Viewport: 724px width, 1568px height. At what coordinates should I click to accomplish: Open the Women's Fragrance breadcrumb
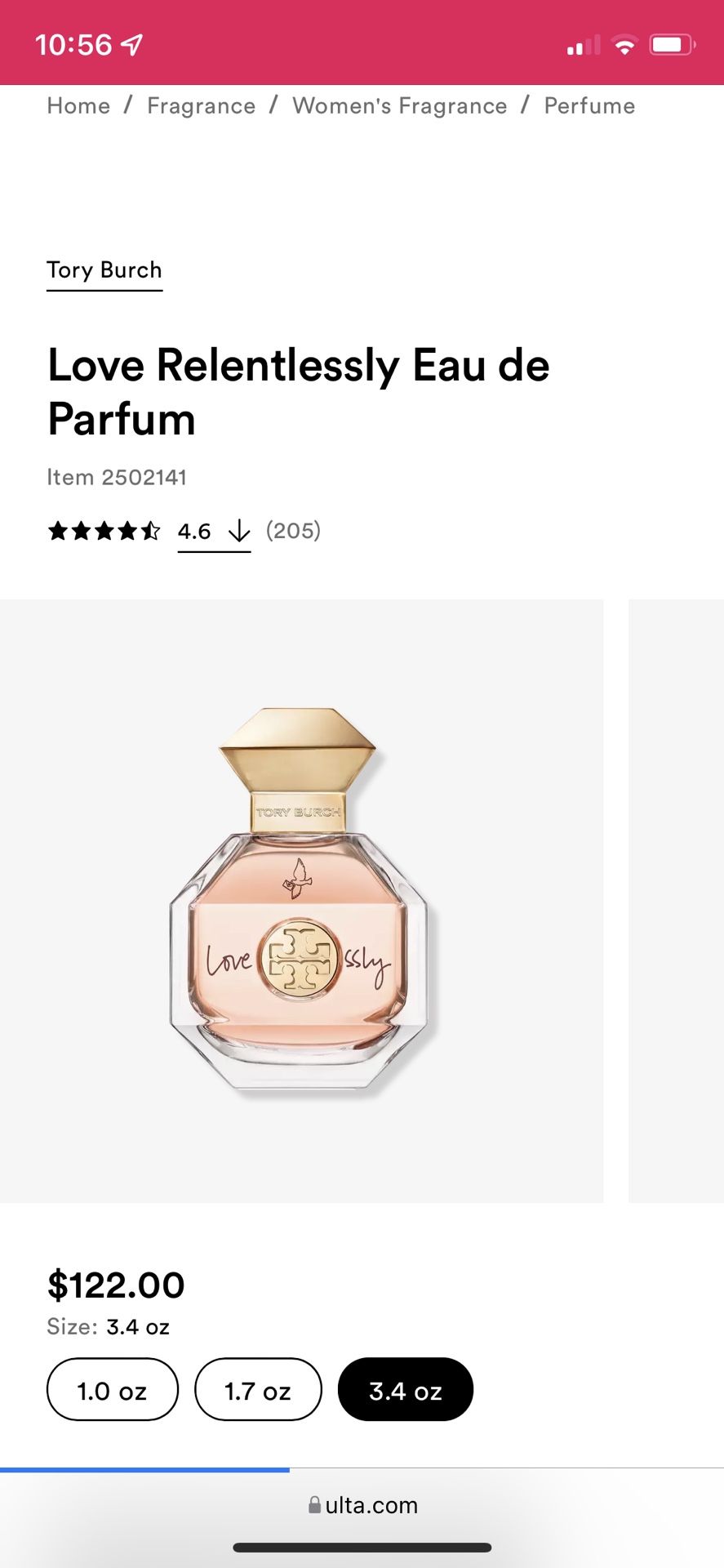click(400, 106)
